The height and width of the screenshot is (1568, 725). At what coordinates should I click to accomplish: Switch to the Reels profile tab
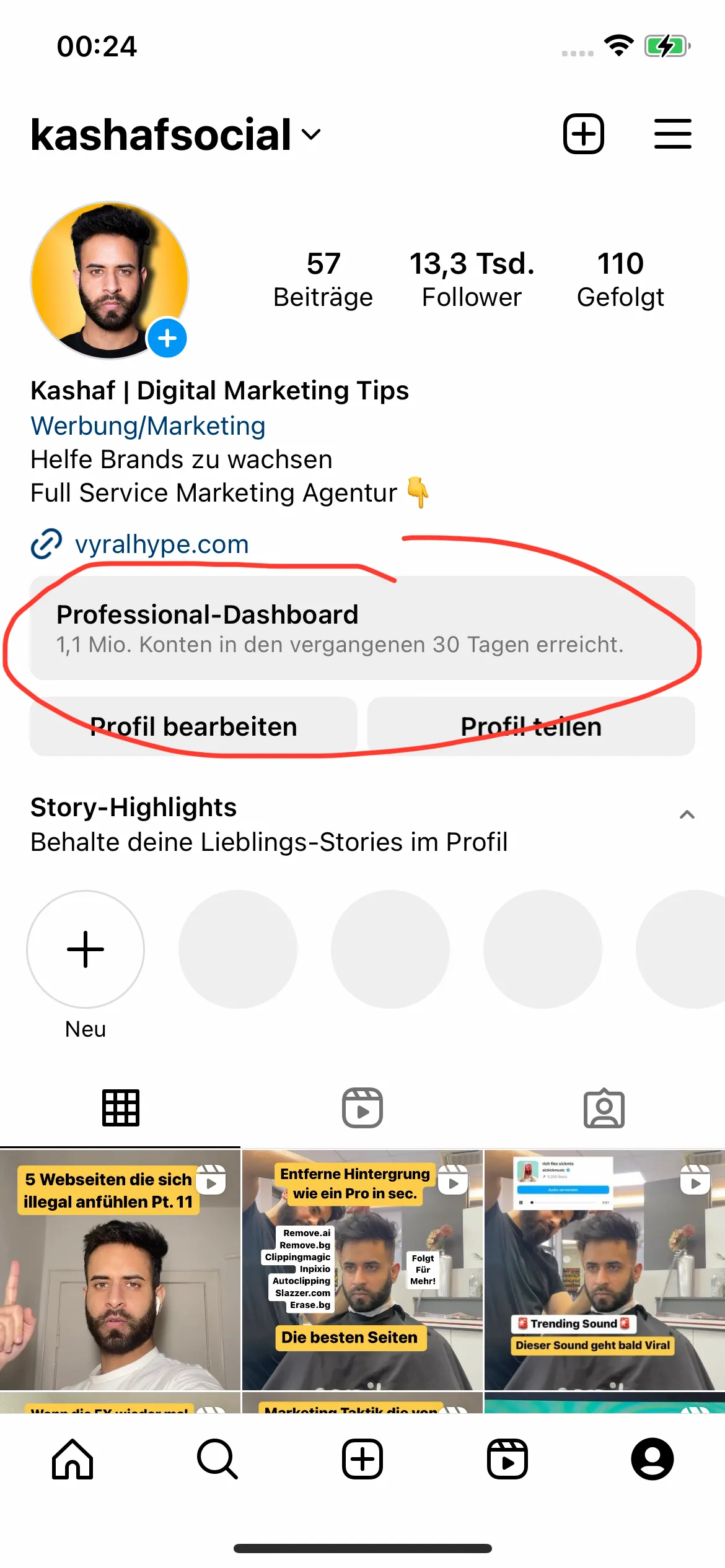[x=362, y=1108]
